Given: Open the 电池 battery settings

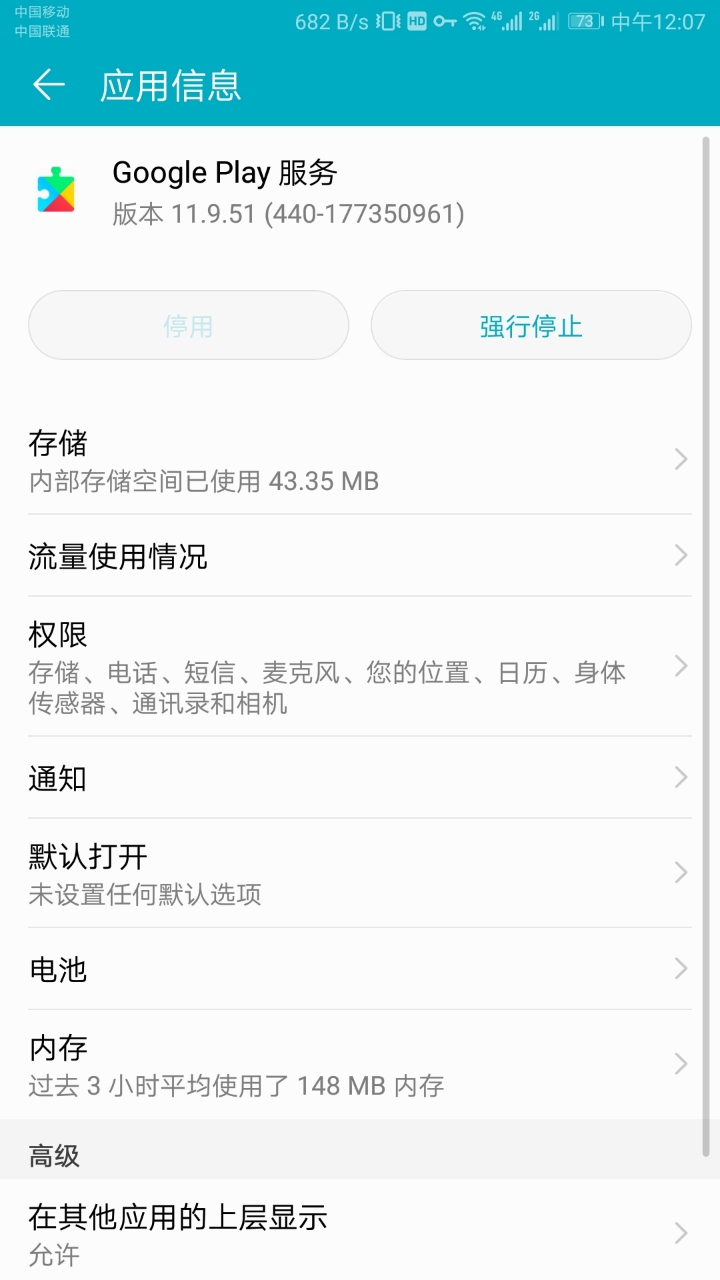Looking at the screenshot, I should click(360, 968).
